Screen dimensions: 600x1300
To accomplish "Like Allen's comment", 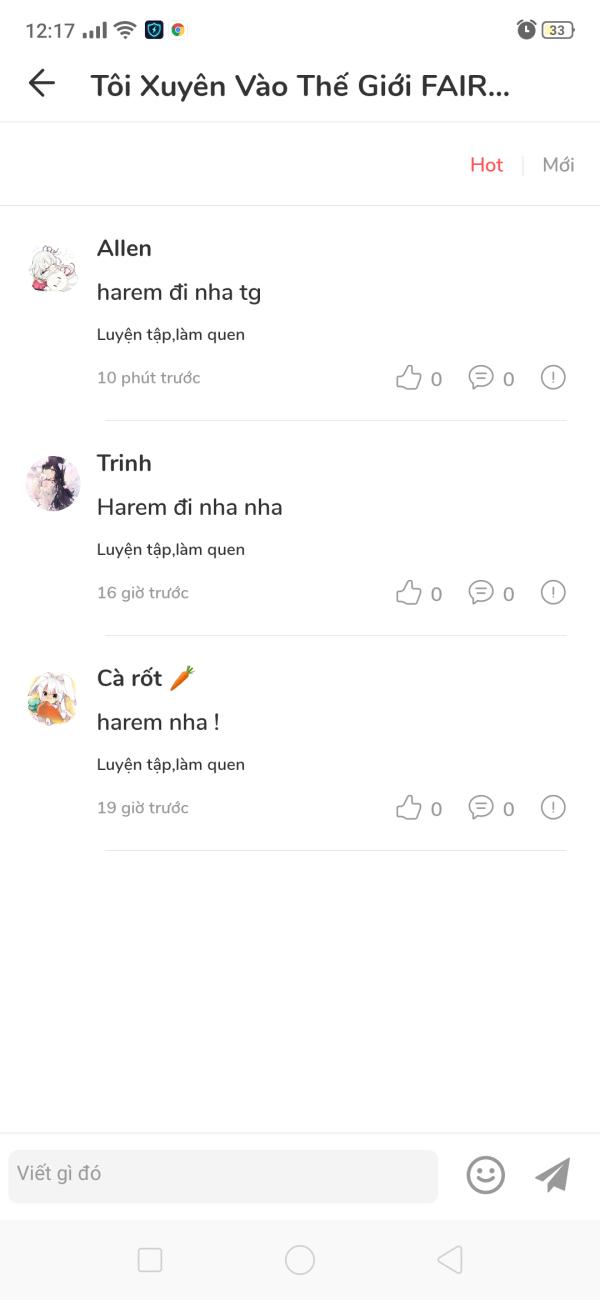I will click(409, 378).
